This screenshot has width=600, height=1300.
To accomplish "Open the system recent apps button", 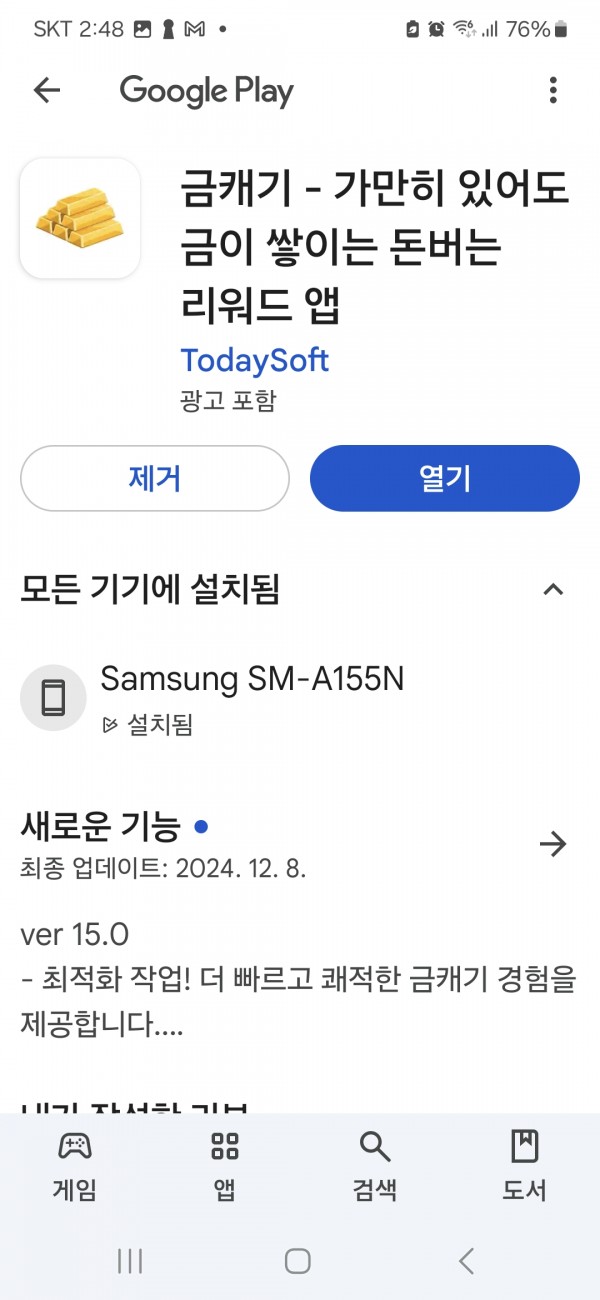I will pyautogui.click(x=130, y=1261).
